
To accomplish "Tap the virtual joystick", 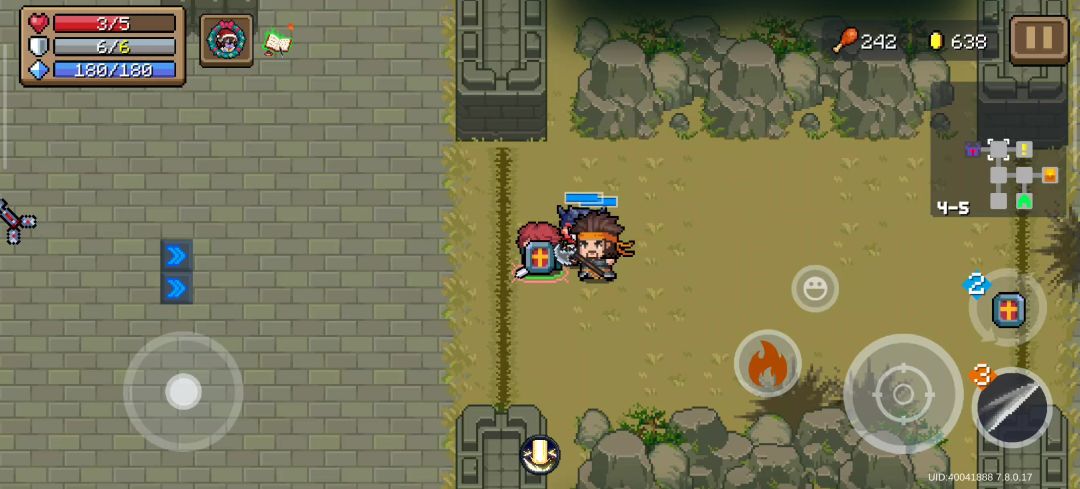I will pyautogui.click(x=183, y=391).
